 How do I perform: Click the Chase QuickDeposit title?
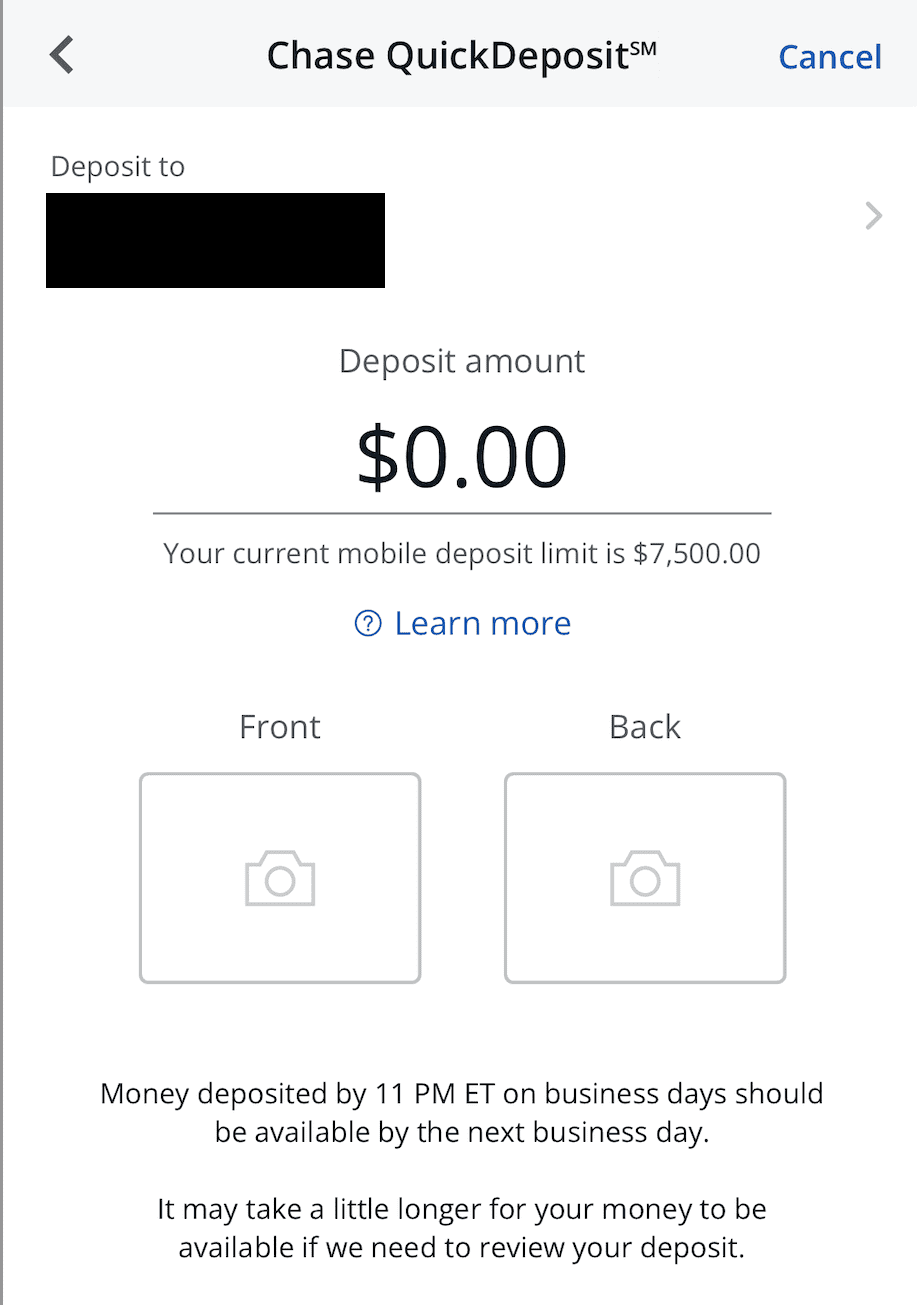pos(461,55)
